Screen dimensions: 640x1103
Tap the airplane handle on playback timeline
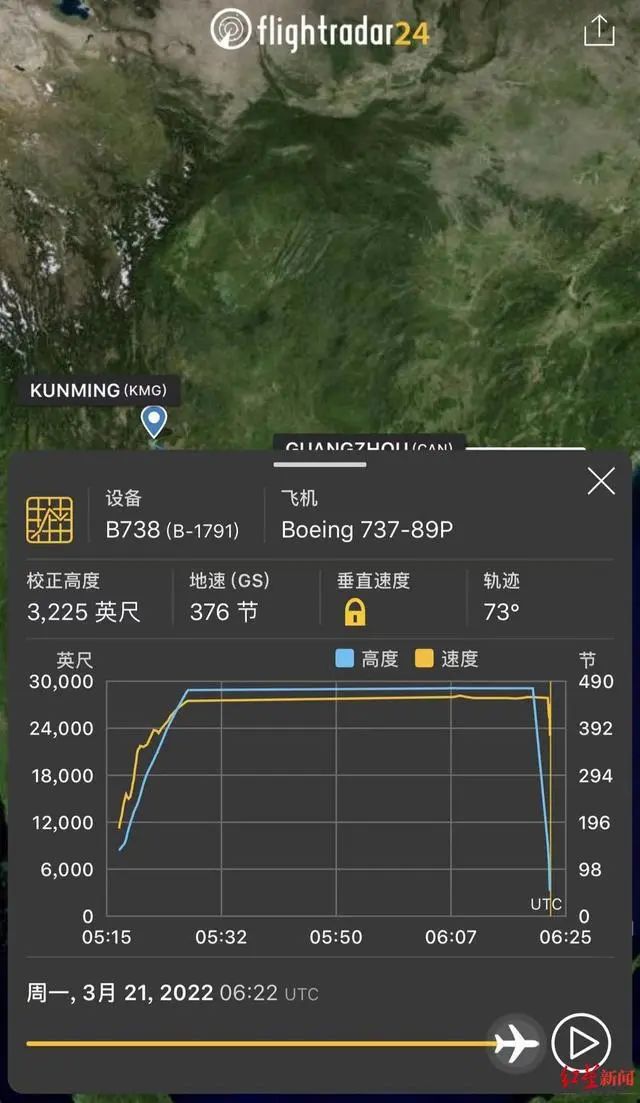point(516,1043)
